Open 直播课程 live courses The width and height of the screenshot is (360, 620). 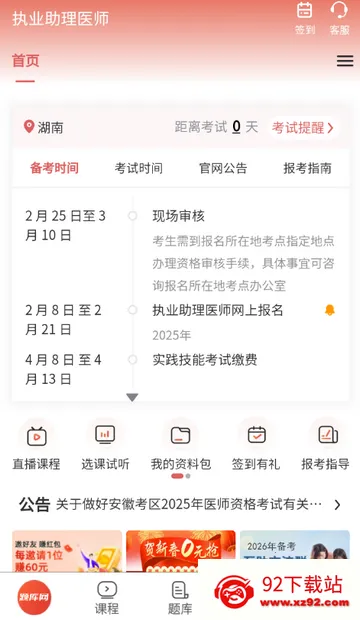(x=36, y=447)
